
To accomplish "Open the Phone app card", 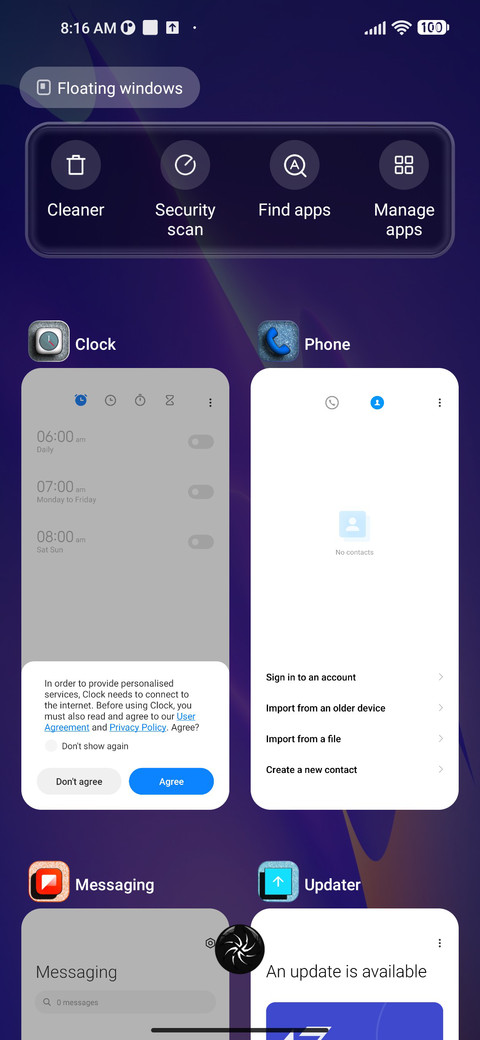I will click(x=355, y=588).
